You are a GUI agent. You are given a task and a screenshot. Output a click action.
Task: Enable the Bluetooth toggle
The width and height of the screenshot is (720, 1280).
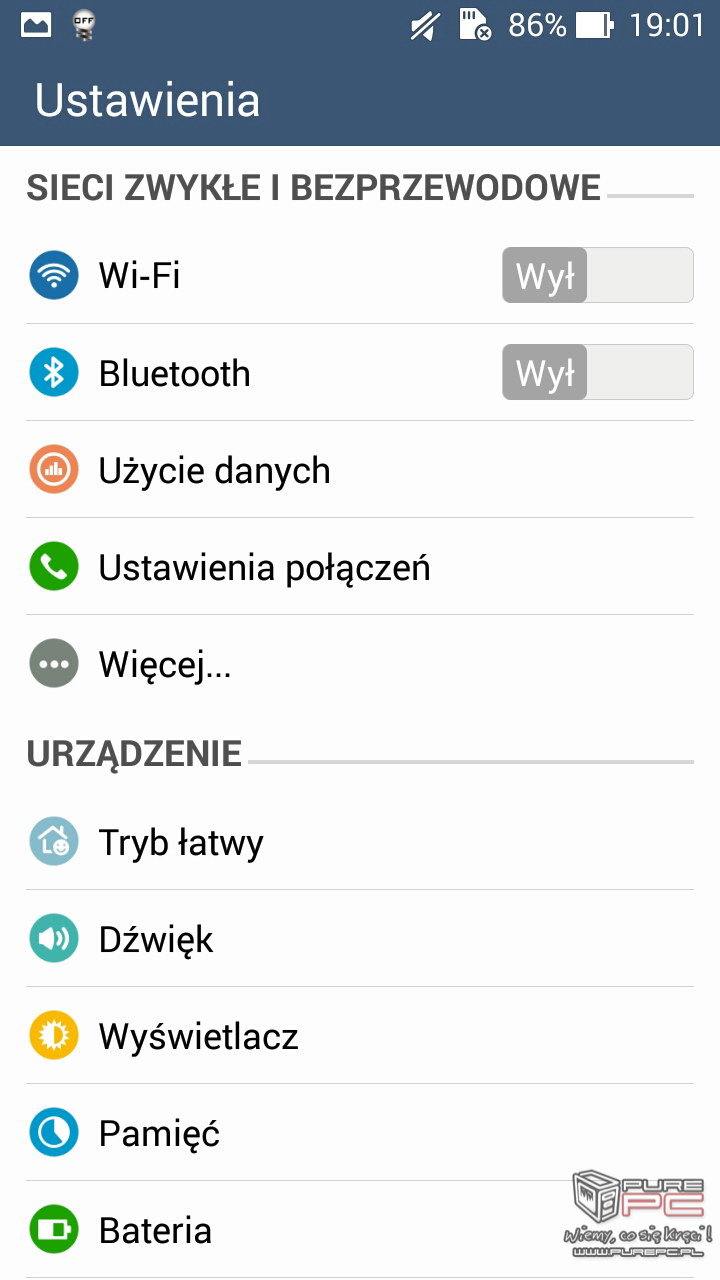click(597, 372)
